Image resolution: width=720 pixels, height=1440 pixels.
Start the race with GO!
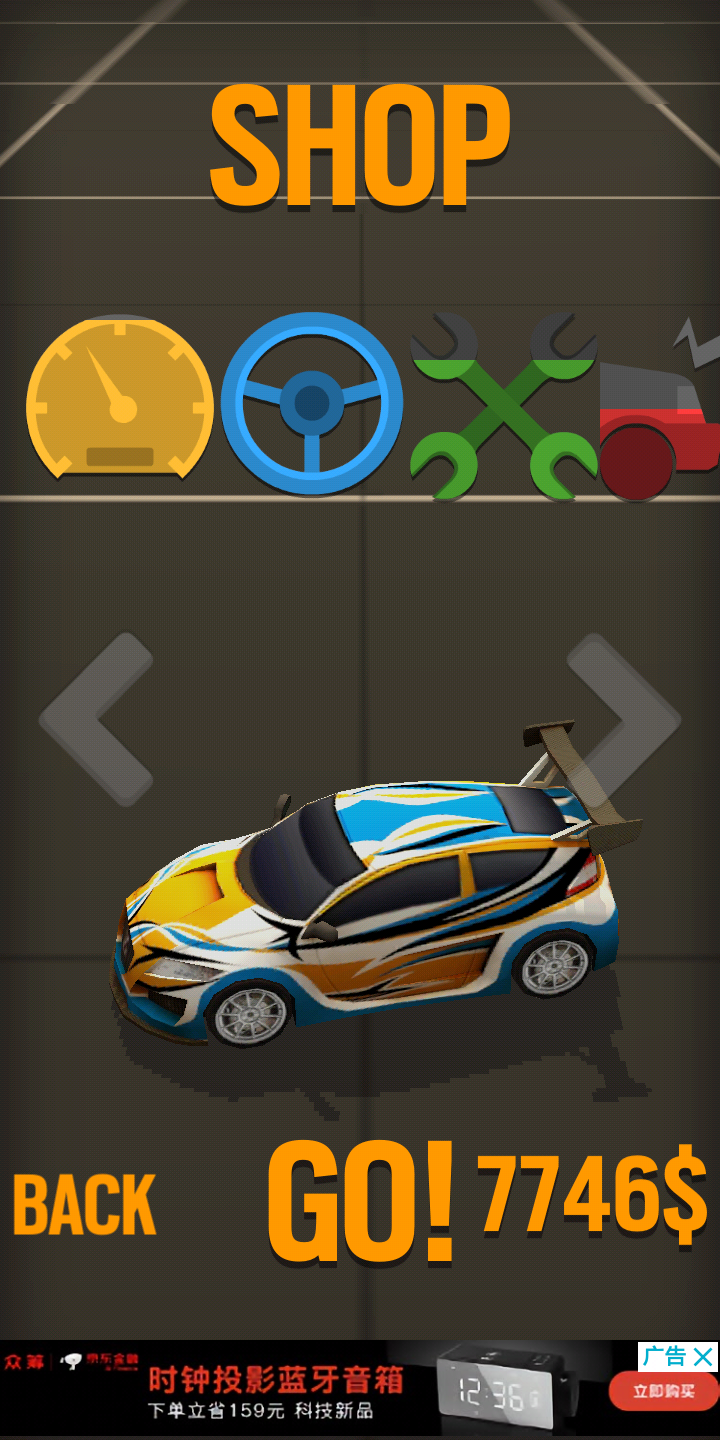point(362,1200)
